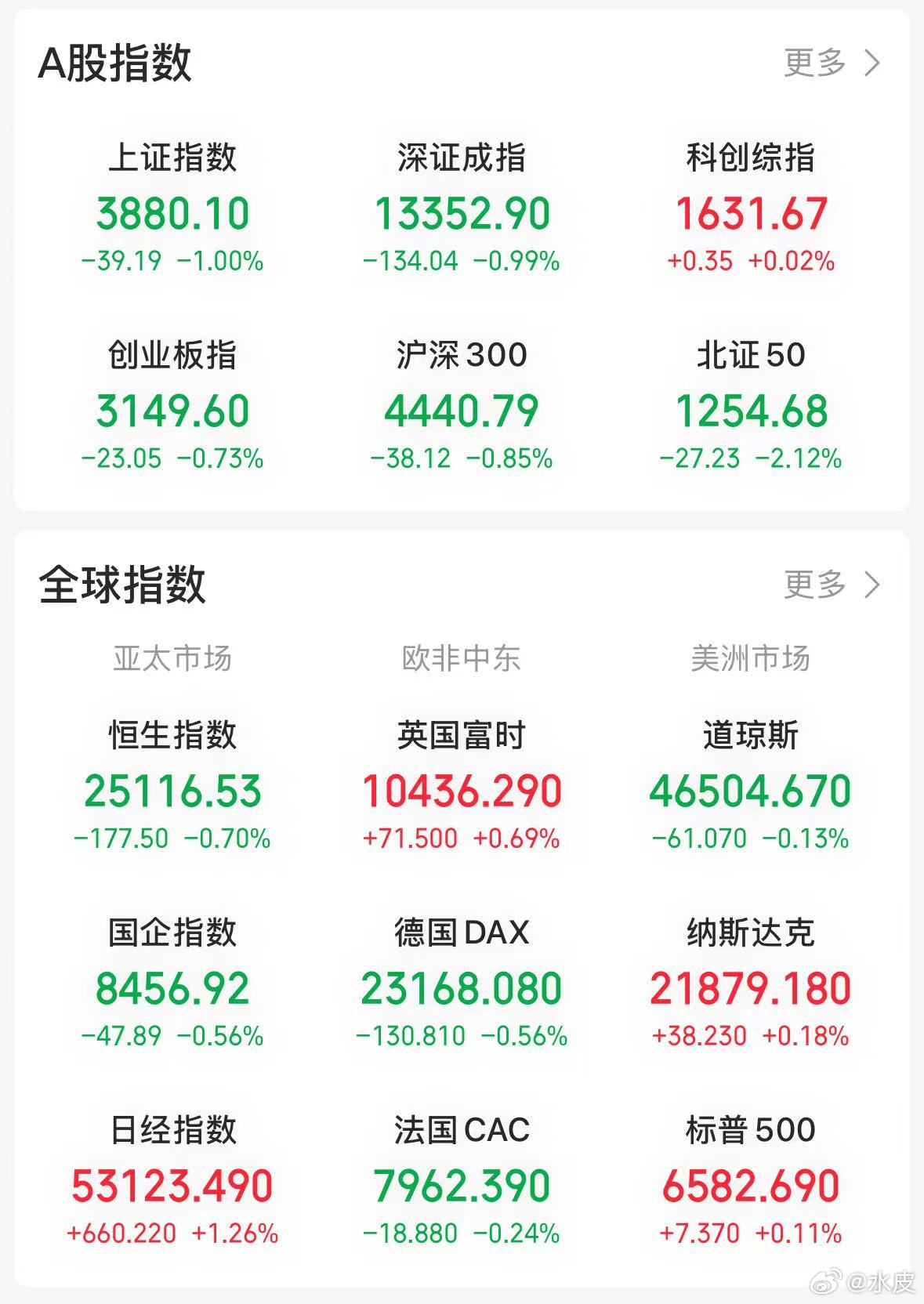Open the 国企指数 card
This screenshot has width=924, height=1304.
172,988
